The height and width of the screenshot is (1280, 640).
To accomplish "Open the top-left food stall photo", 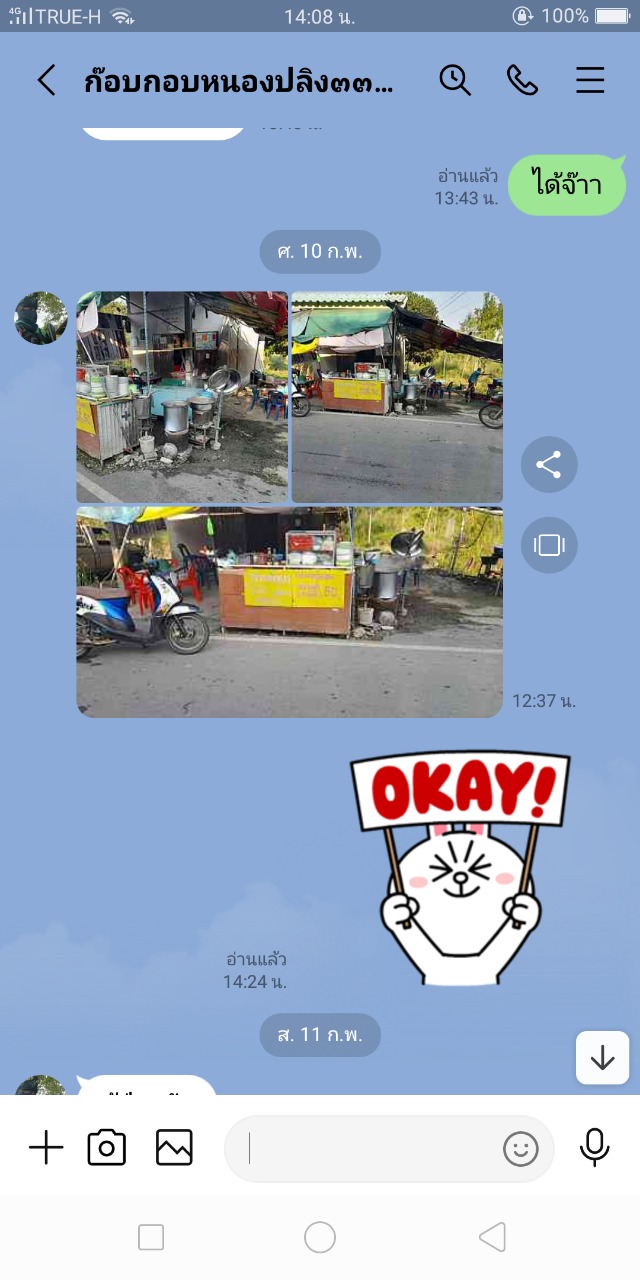I will (x=182, y=397).
